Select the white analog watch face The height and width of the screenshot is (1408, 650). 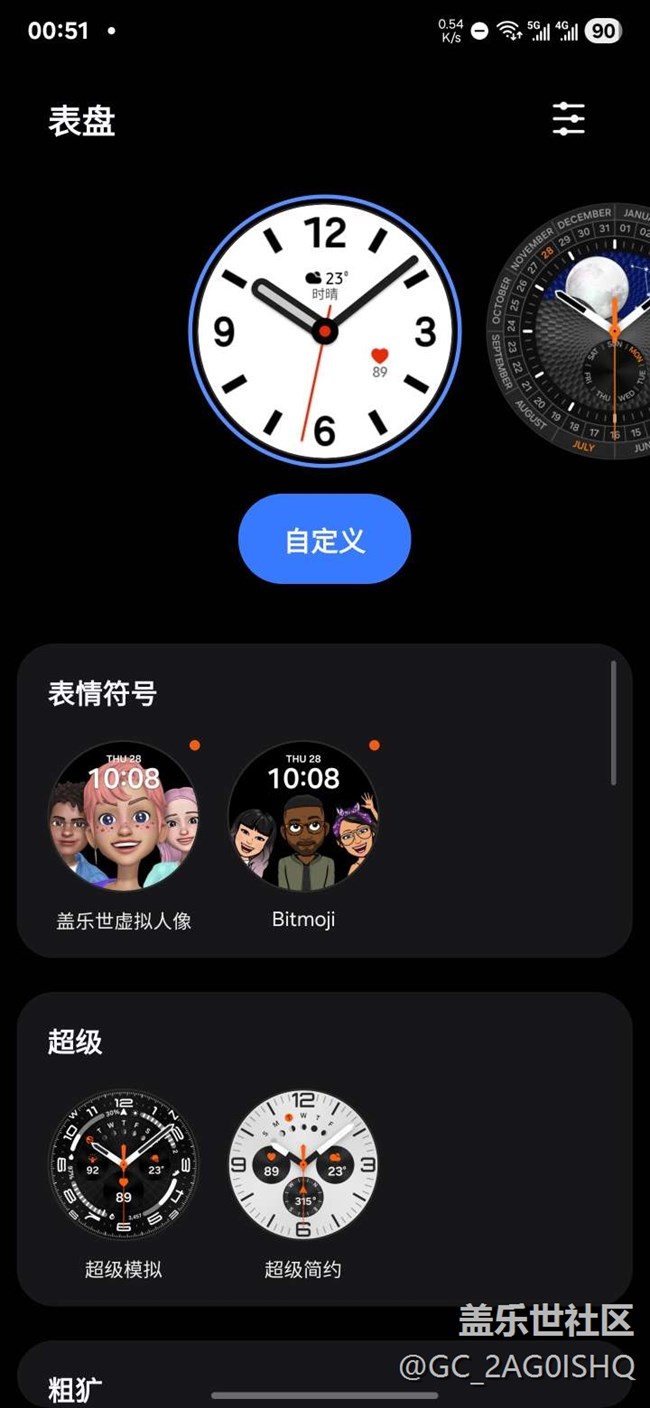click(x=325, y=331)
